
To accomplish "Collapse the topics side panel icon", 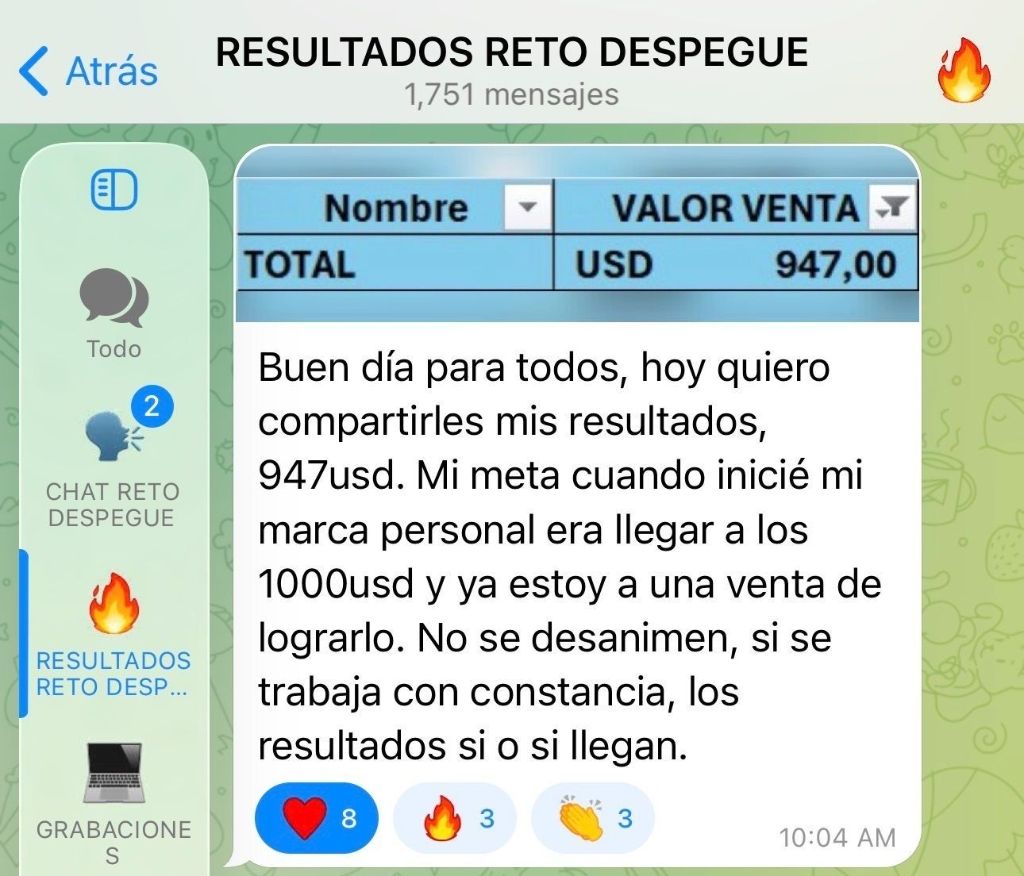I will 113,190.
